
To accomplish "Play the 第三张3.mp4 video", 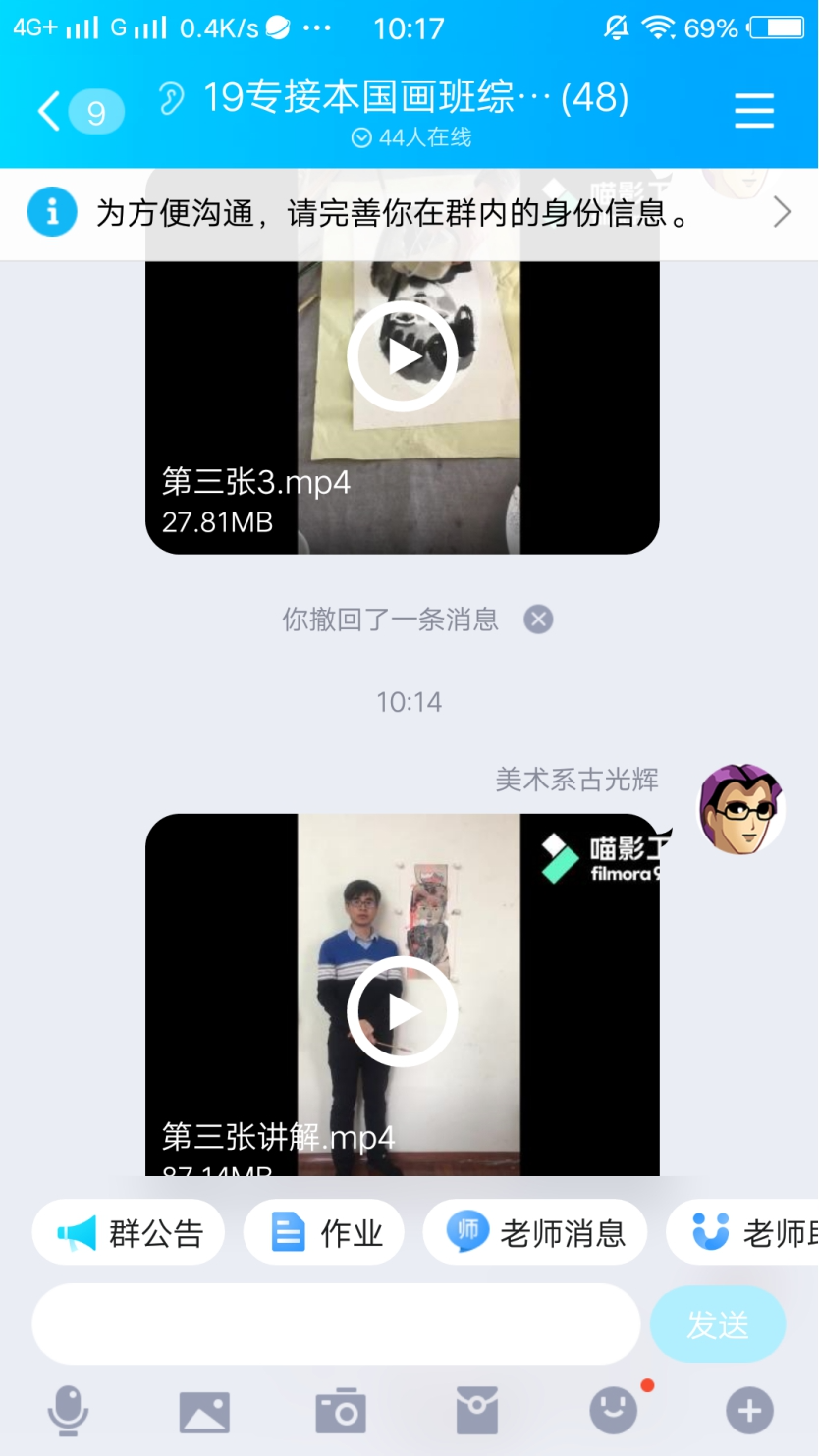I will (403, 356).
